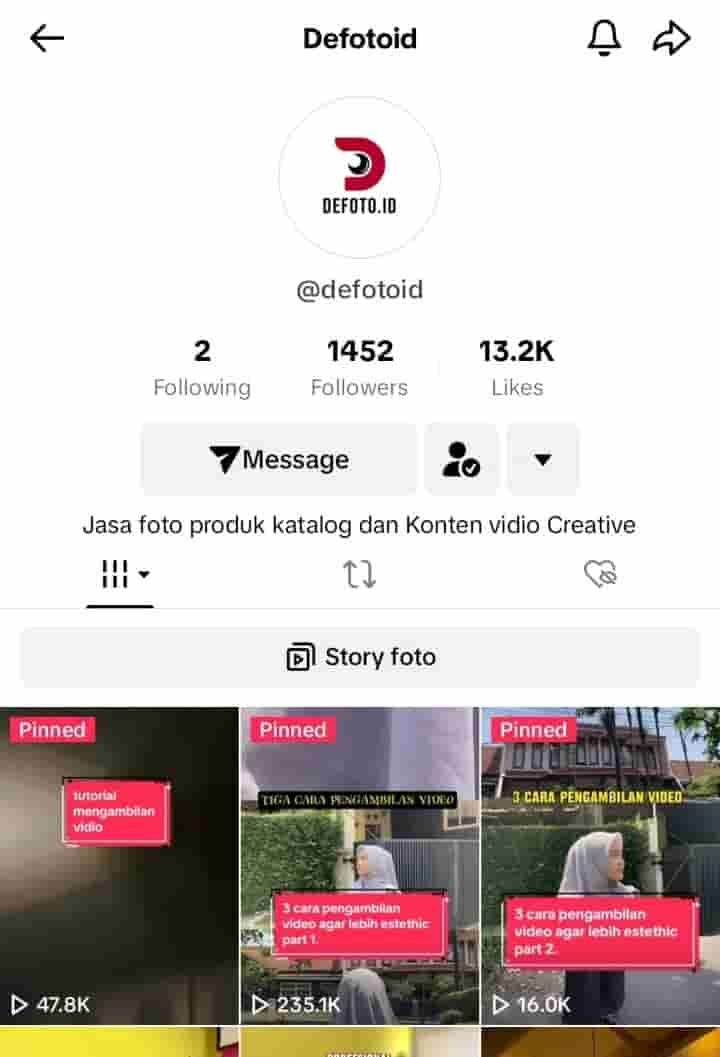Go back using the back arrow
The height and width of the screenshot is (1057, 720).
coord(47,38)
